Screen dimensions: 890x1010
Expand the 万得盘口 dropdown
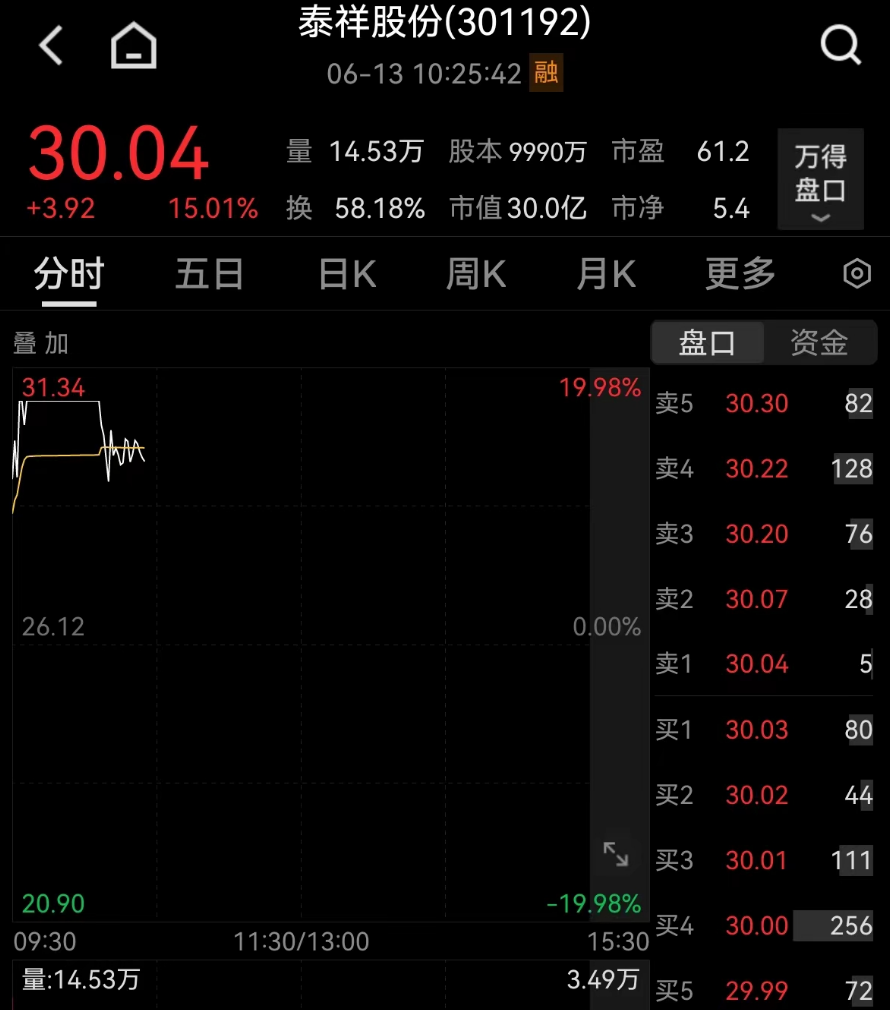[820, 179]
